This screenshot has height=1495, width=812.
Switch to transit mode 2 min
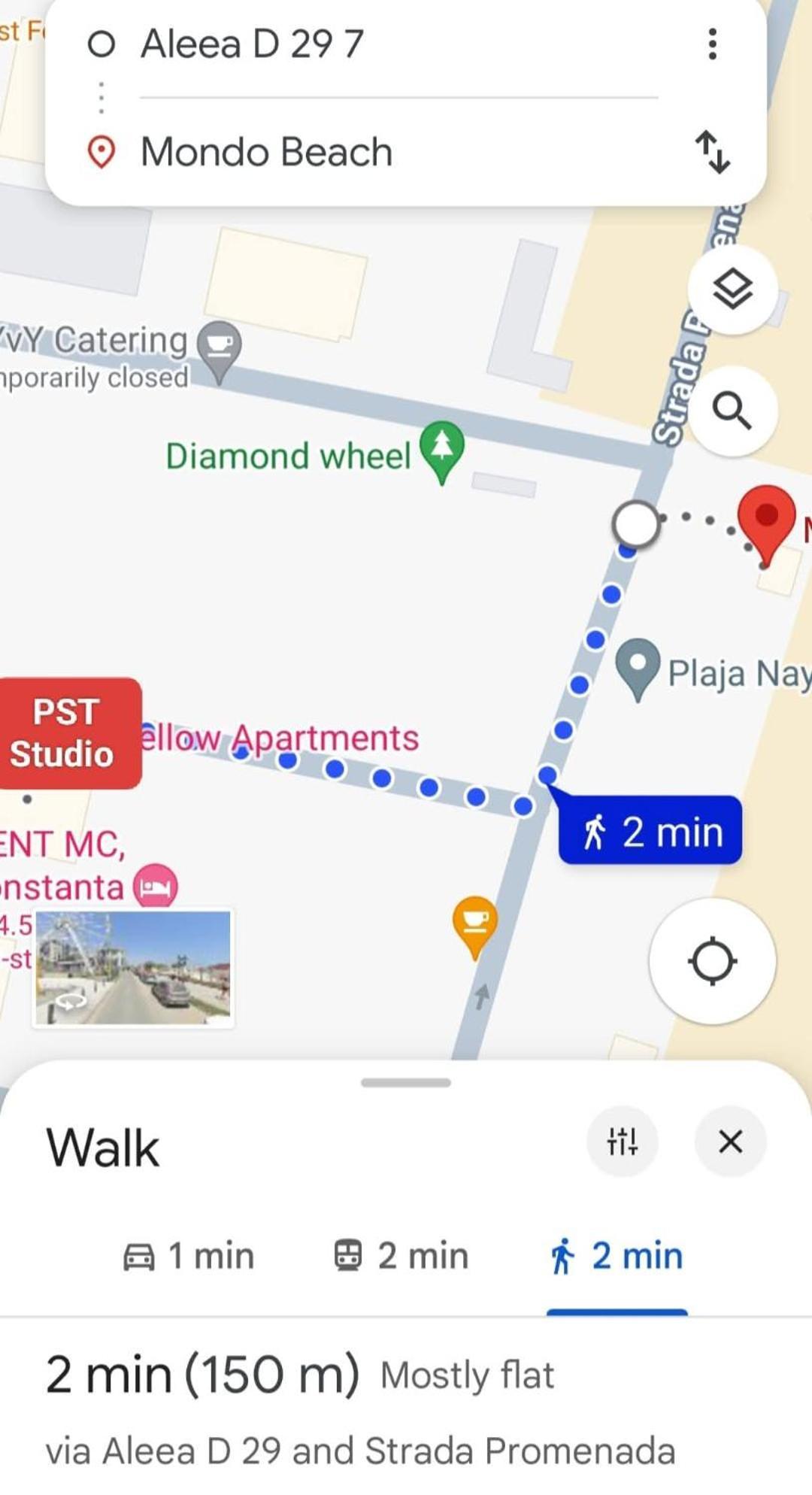pyautogui.click(x=401, y=1256)
